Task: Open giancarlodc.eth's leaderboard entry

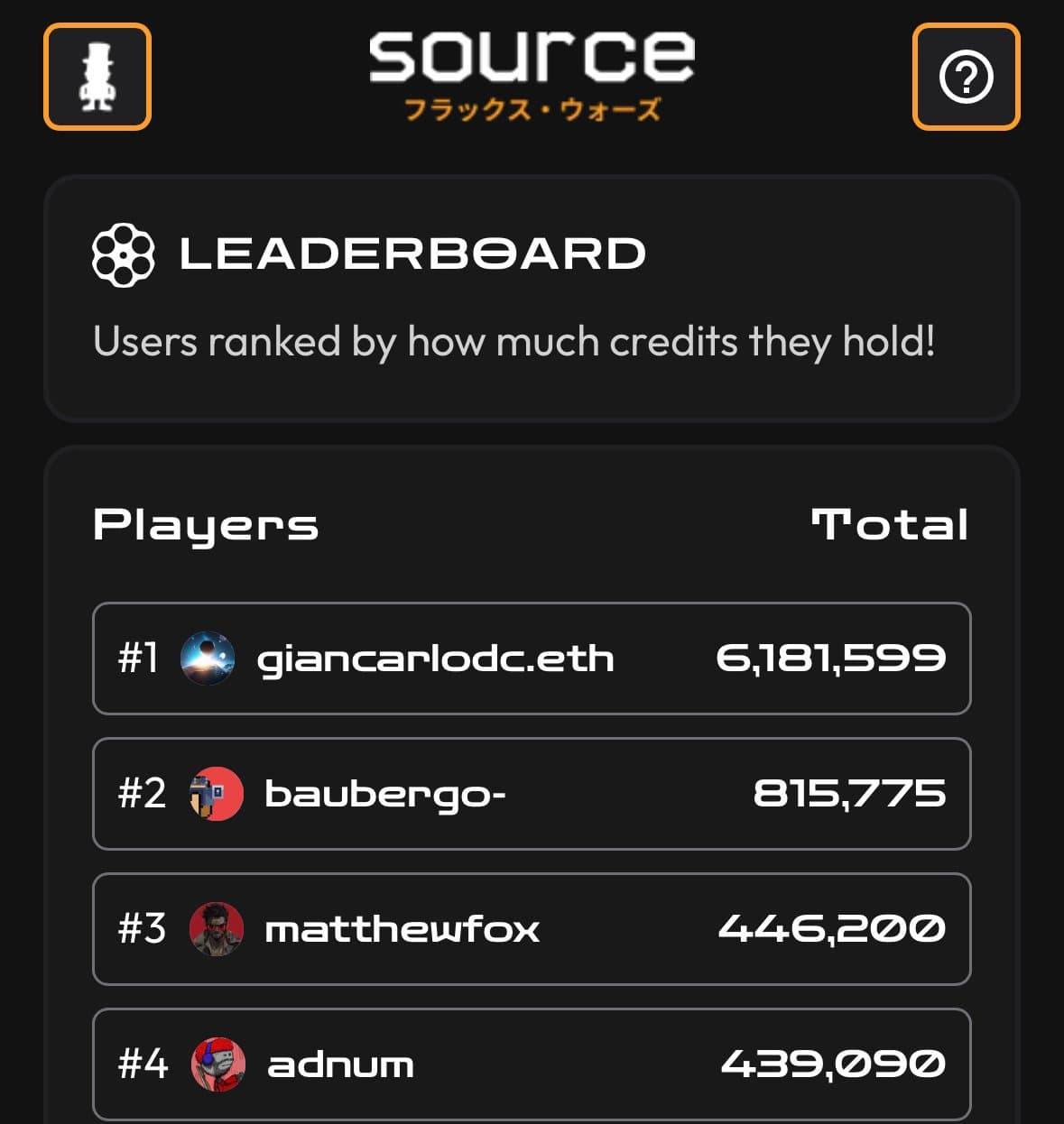Action: pyautogui.click(x=532, y=659)
